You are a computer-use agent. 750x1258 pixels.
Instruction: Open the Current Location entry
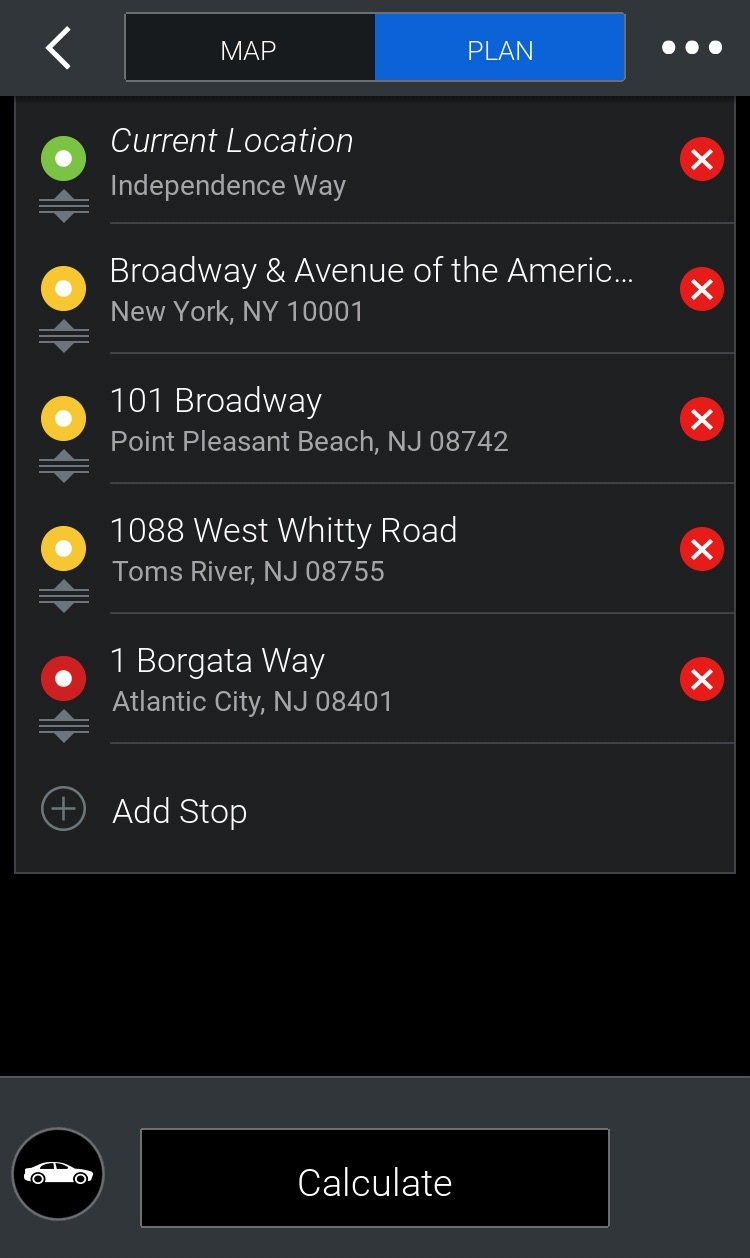(x=380, y=160)
